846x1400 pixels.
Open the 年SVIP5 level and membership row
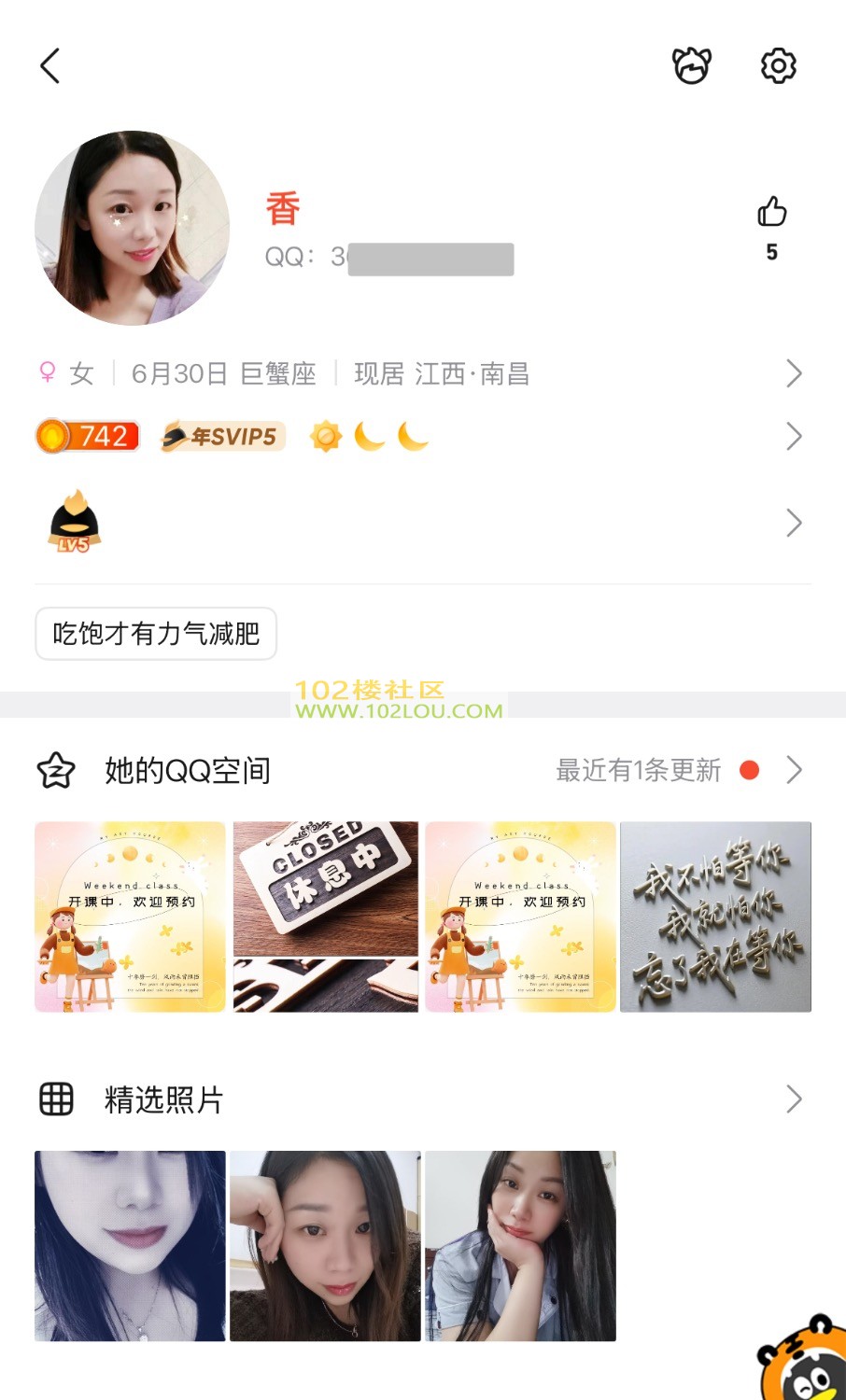pyautogui.click(x=420, y=437)
